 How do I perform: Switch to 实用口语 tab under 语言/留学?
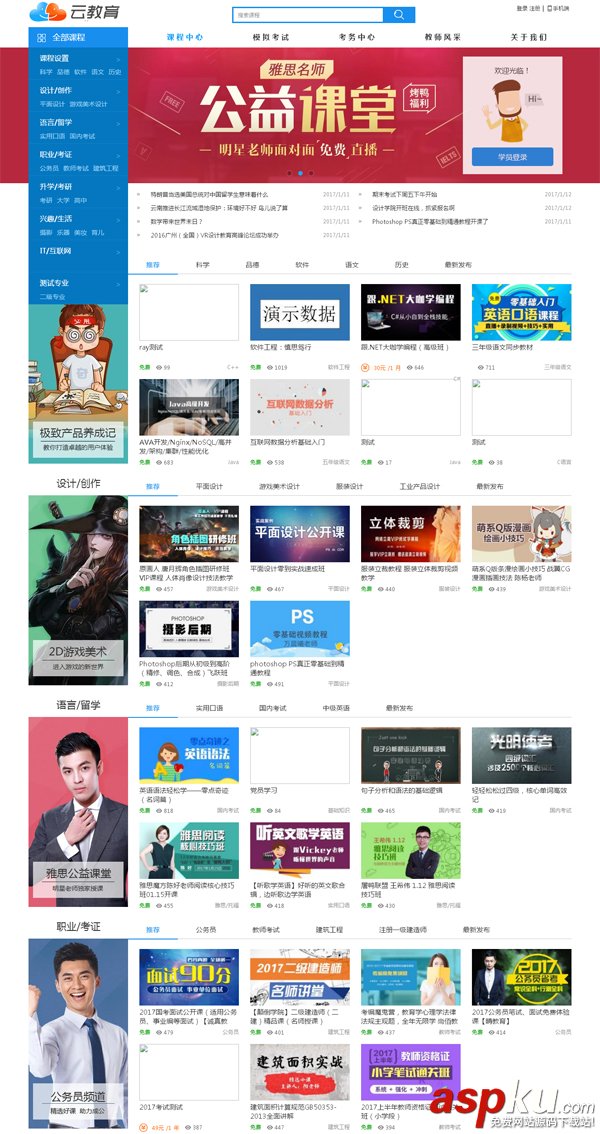click(x=209, y=708)
